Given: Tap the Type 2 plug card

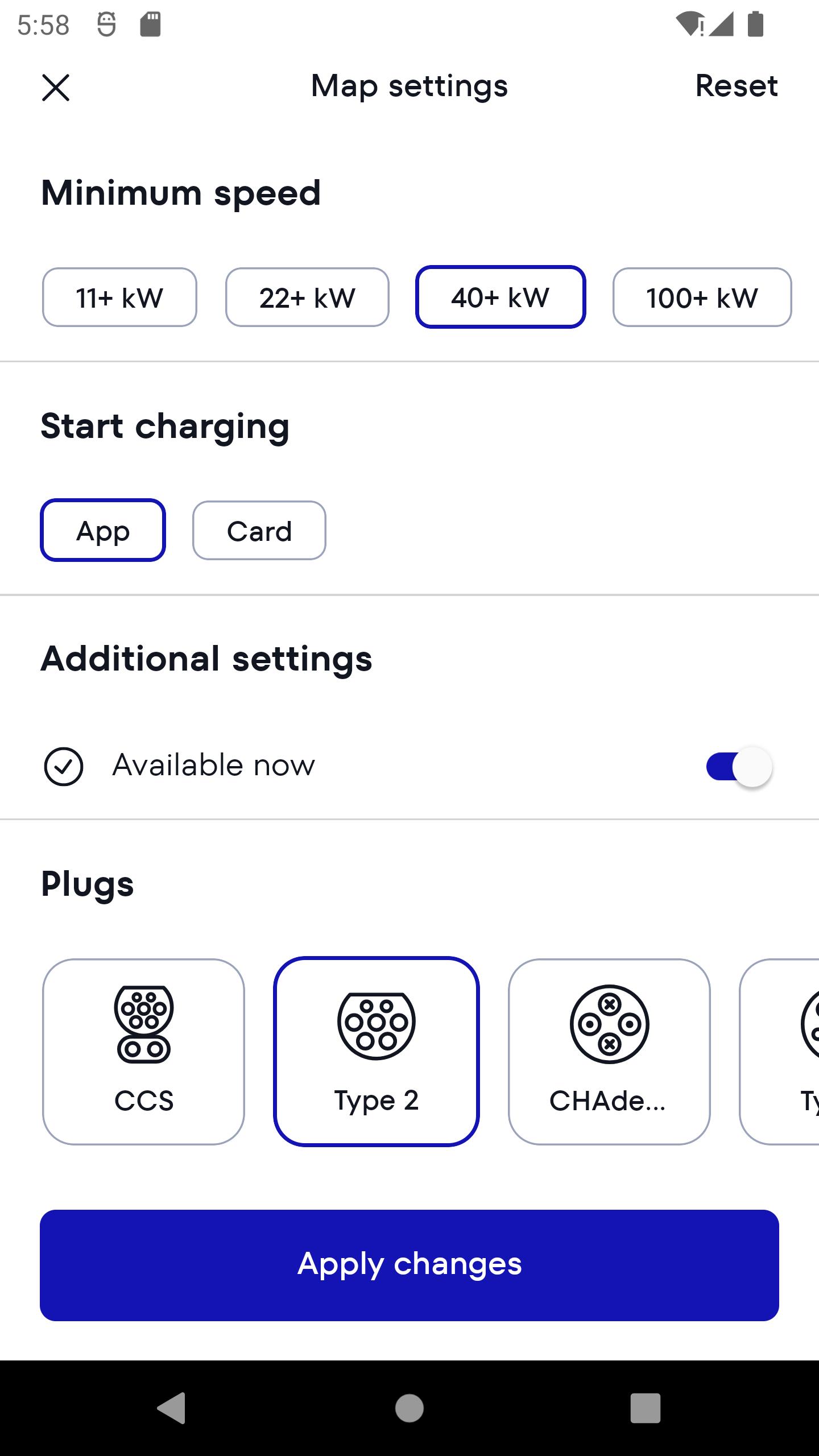Looking at the screenshot, I should click(377, 1052).
